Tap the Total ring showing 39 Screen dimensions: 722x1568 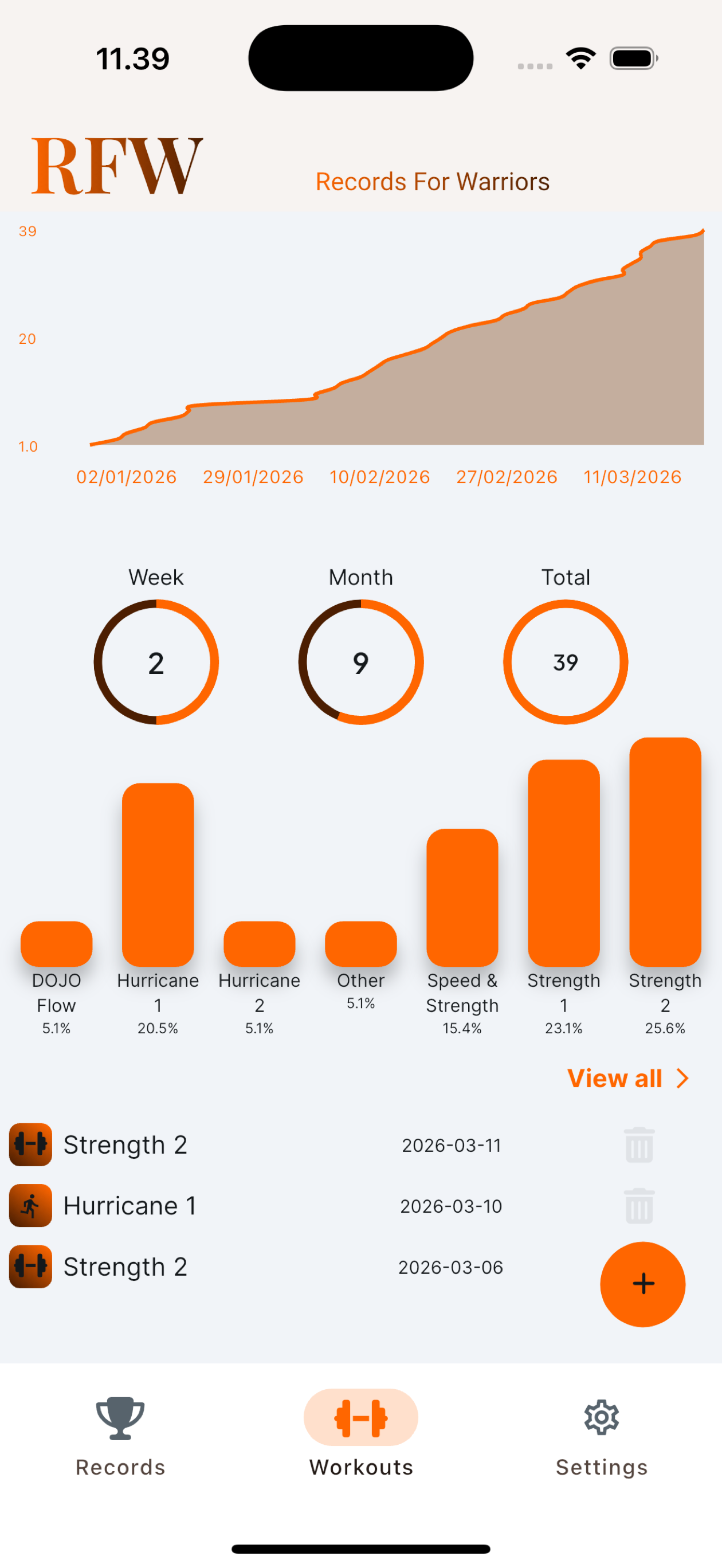click(566, 663)
